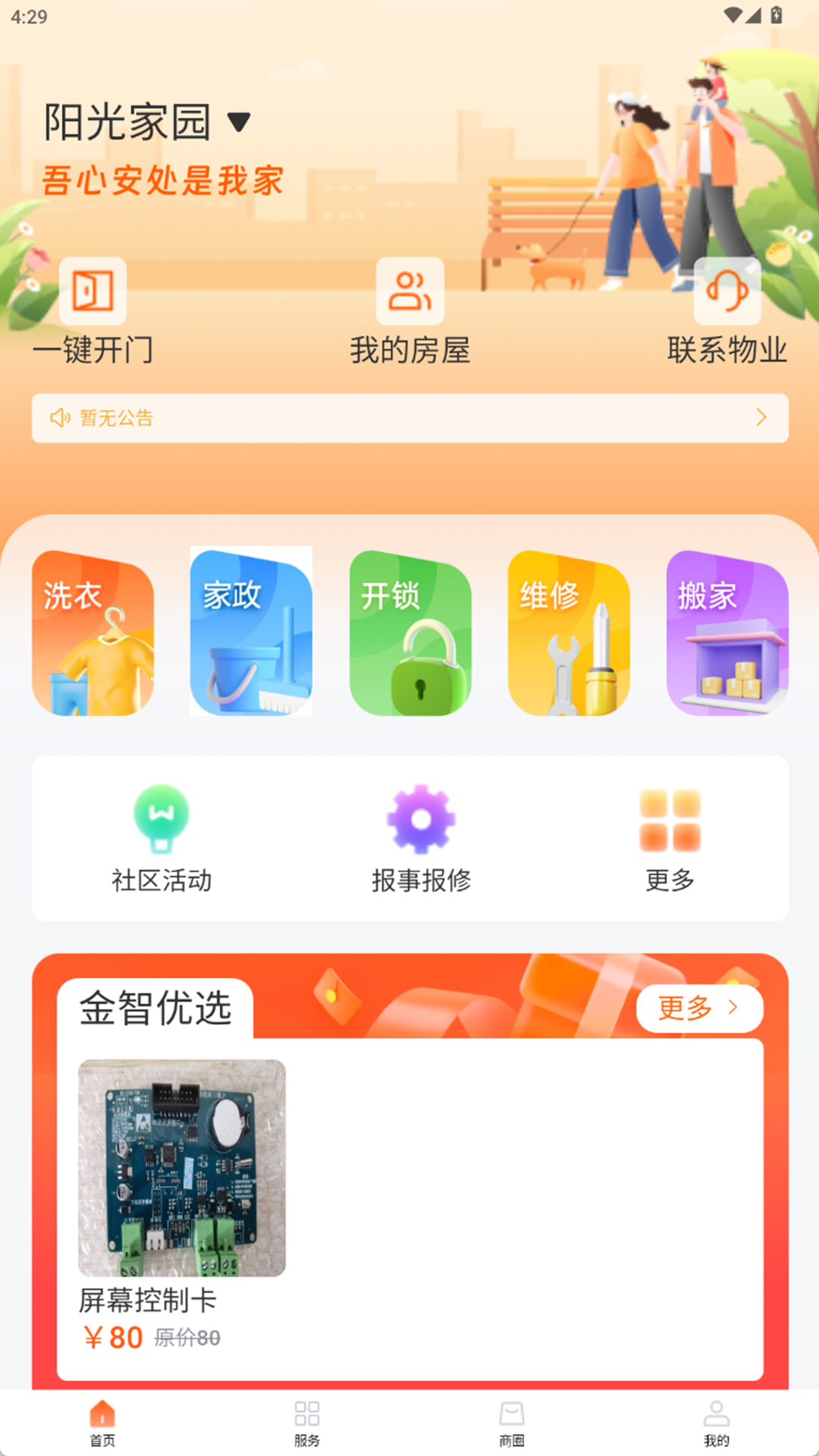Select the 家政 housekeeping service icon
The height and width of the screenshot is (1456, 819).
click(251, 633)
